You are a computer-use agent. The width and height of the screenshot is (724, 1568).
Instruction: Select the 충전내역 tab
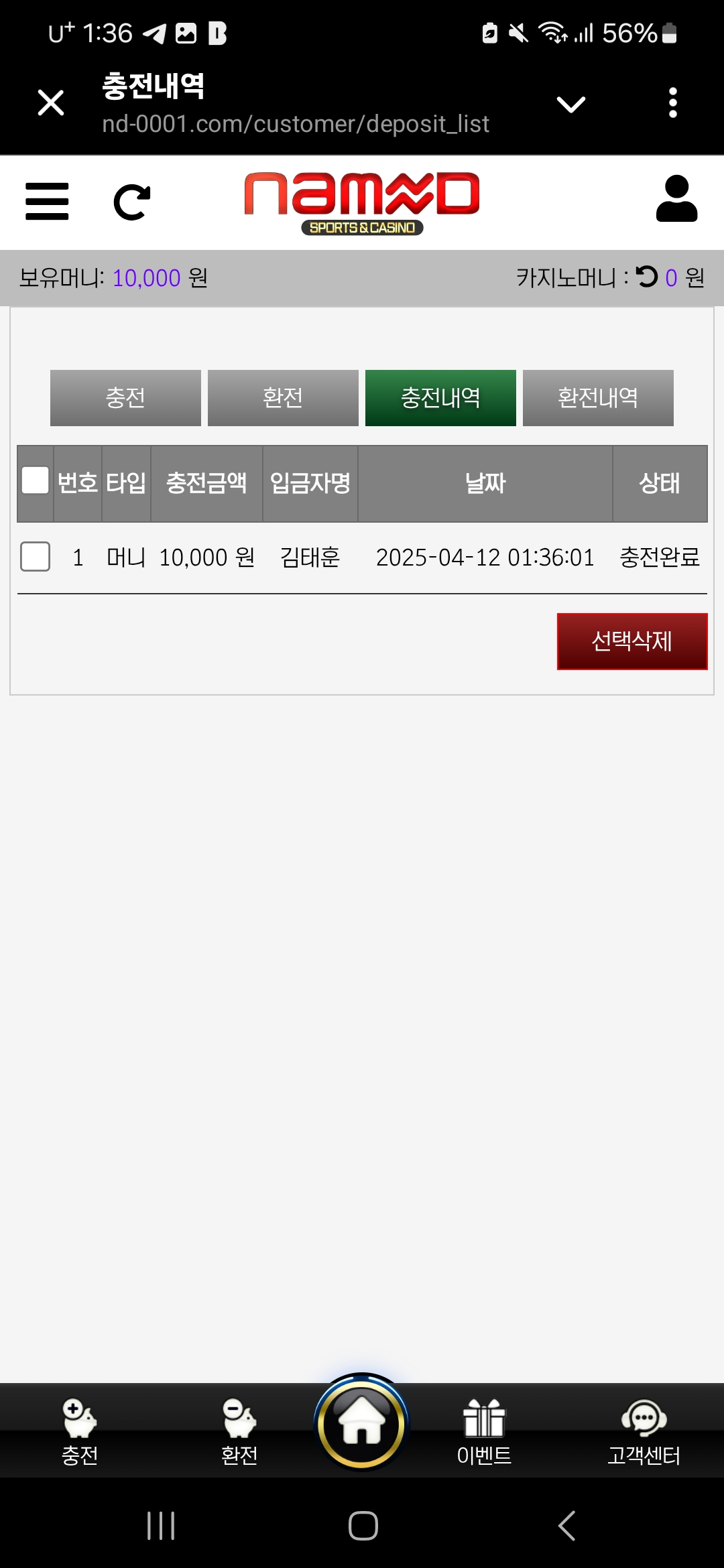pos(440,398)
